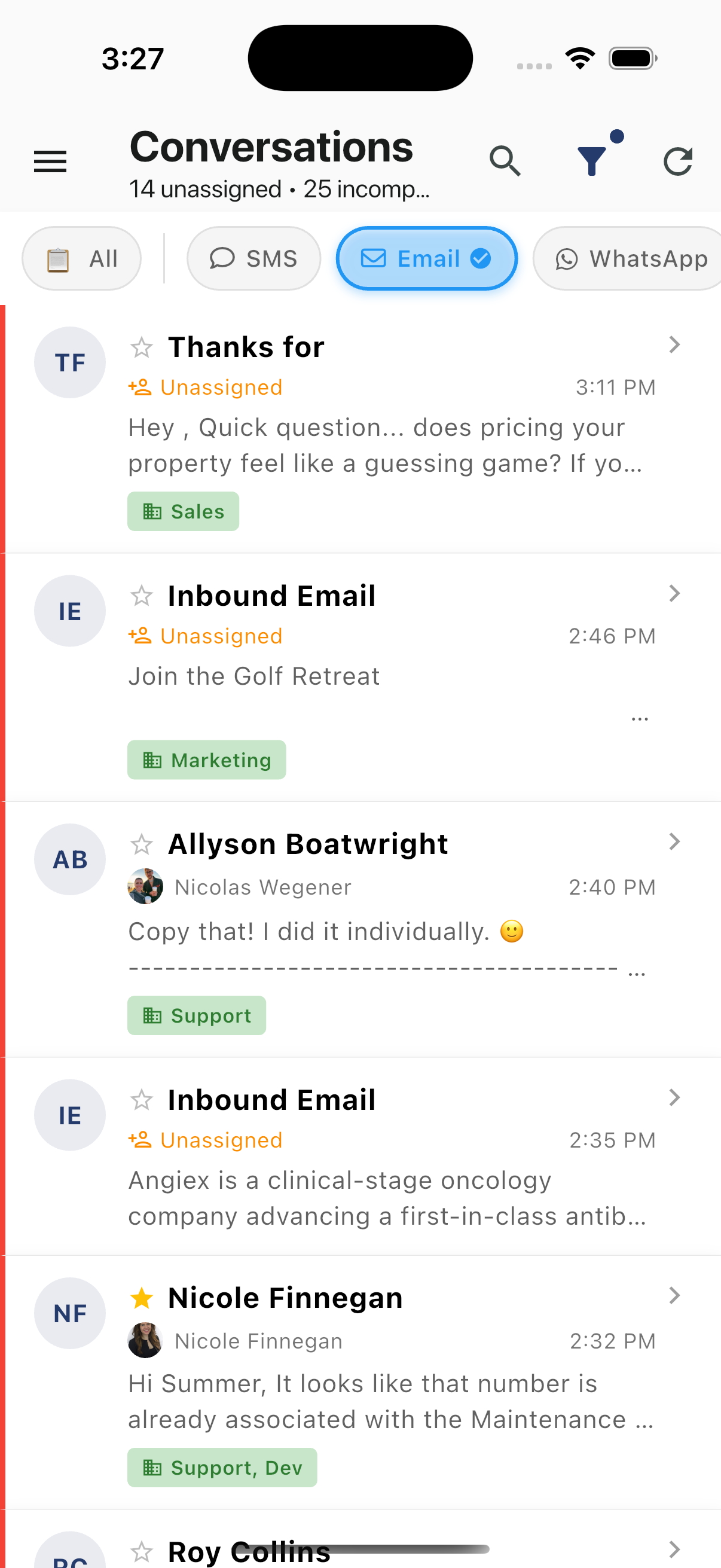Star the Golf Retreat inbound email
The image size is (721, 1568).
coord(142,596)
